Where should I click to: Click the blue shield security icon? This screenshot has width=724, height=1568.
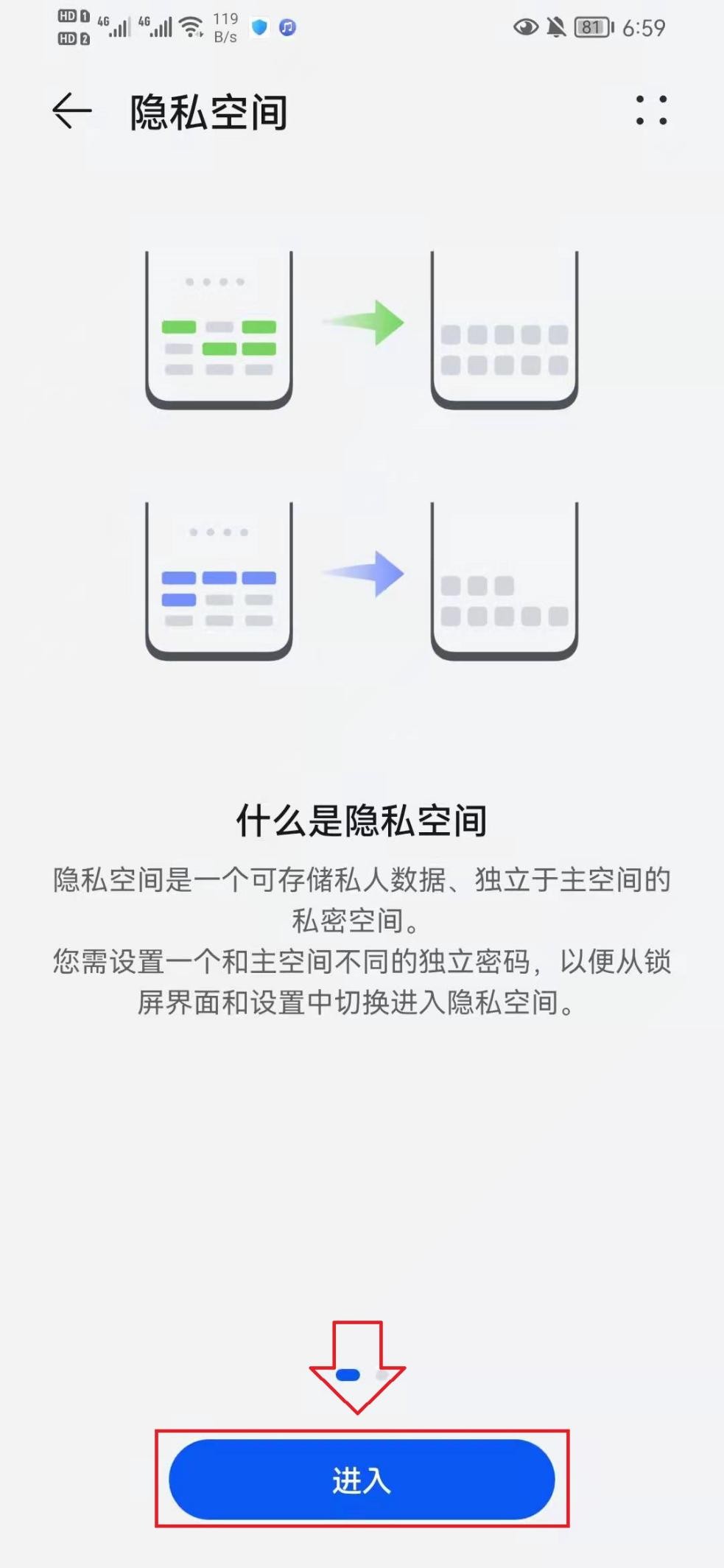pos(259,28)
